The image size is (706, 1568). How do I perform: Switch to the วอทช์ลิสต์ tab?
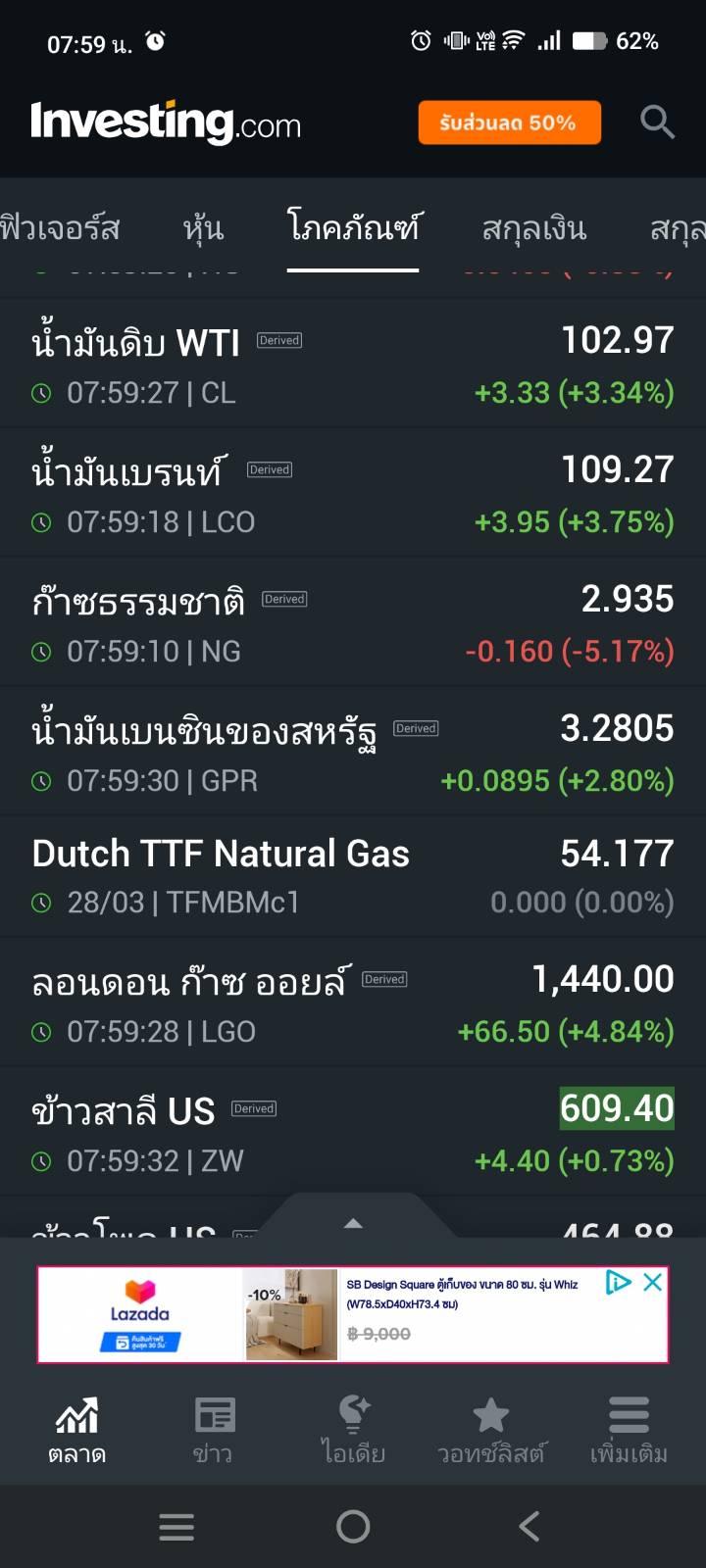[x=491, y=1430]
